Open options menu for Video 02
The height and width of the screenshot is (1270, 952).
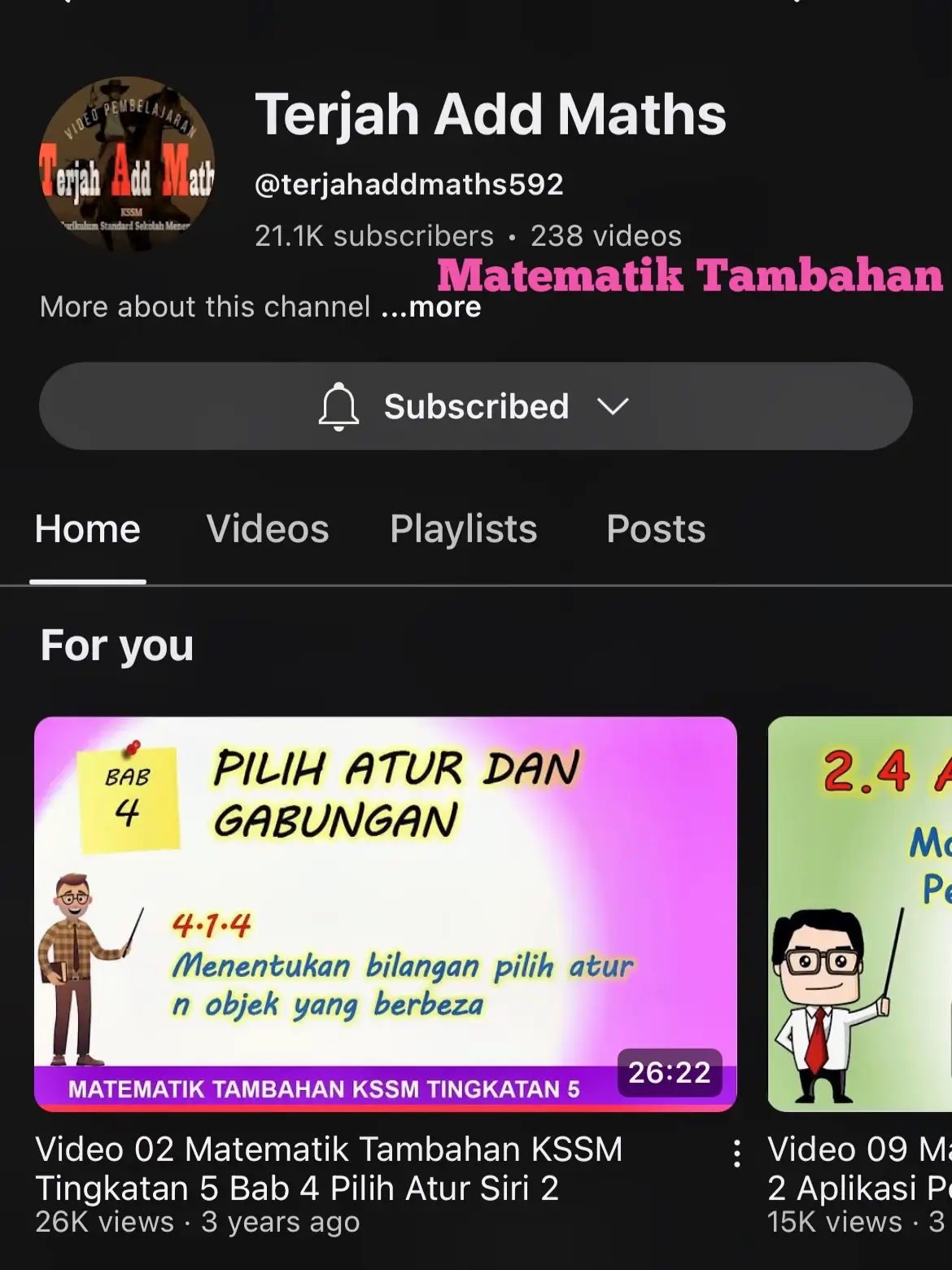[x=736, y=1154]
